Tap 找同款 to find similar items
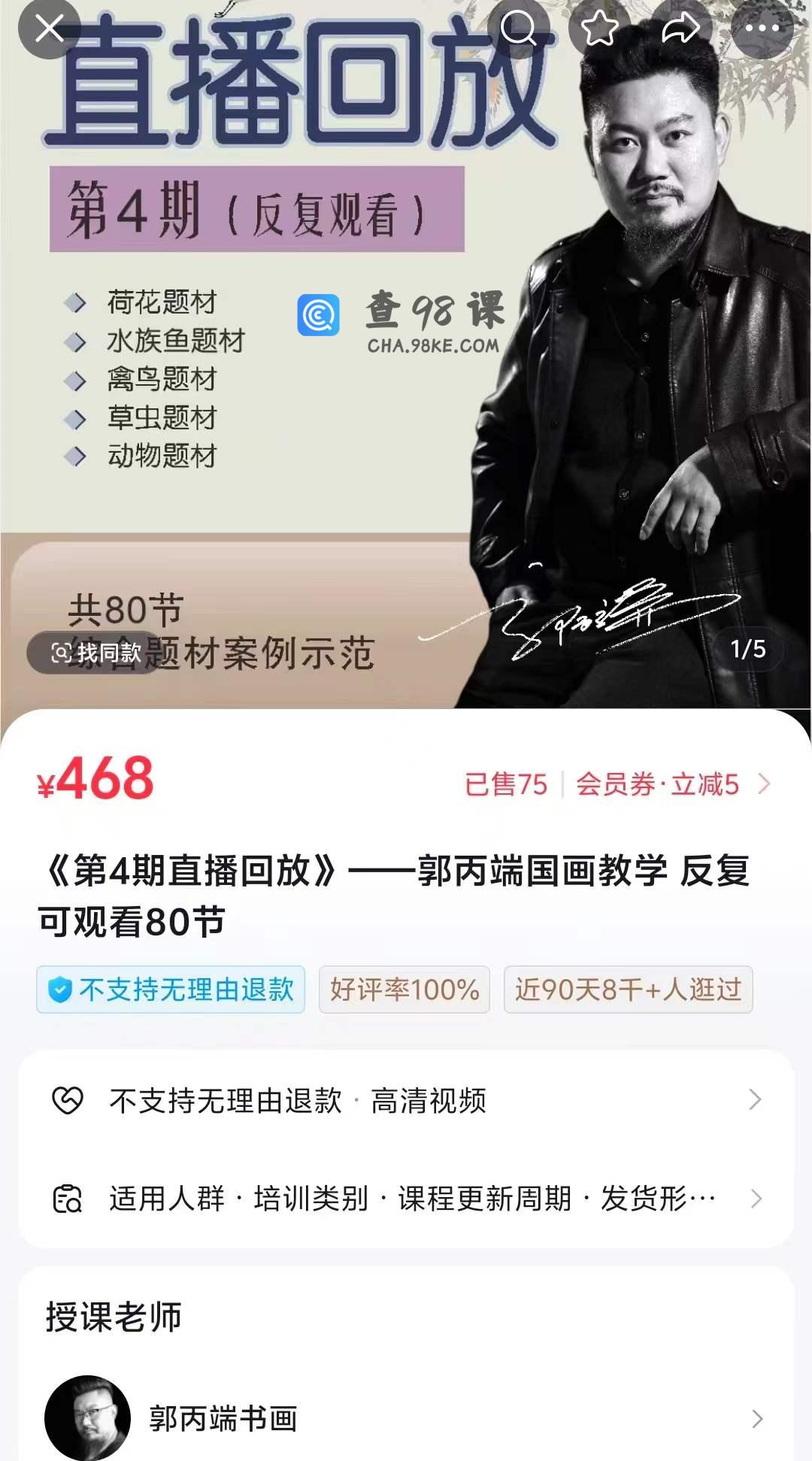 coord(95,652)
